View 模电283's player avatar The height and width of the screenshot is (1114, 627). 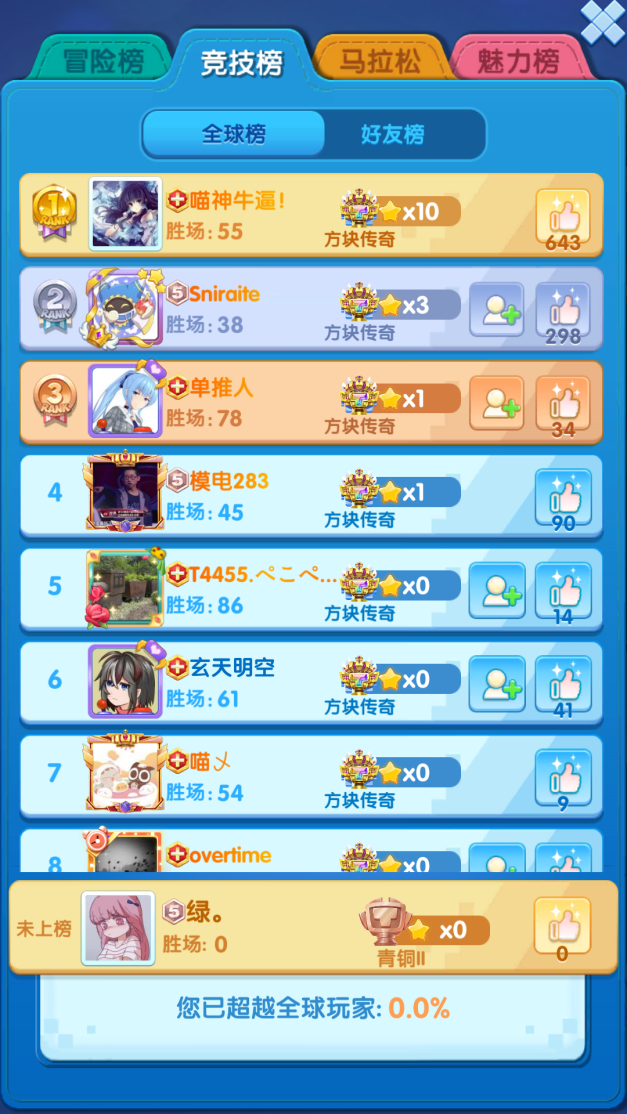point(126,494)
